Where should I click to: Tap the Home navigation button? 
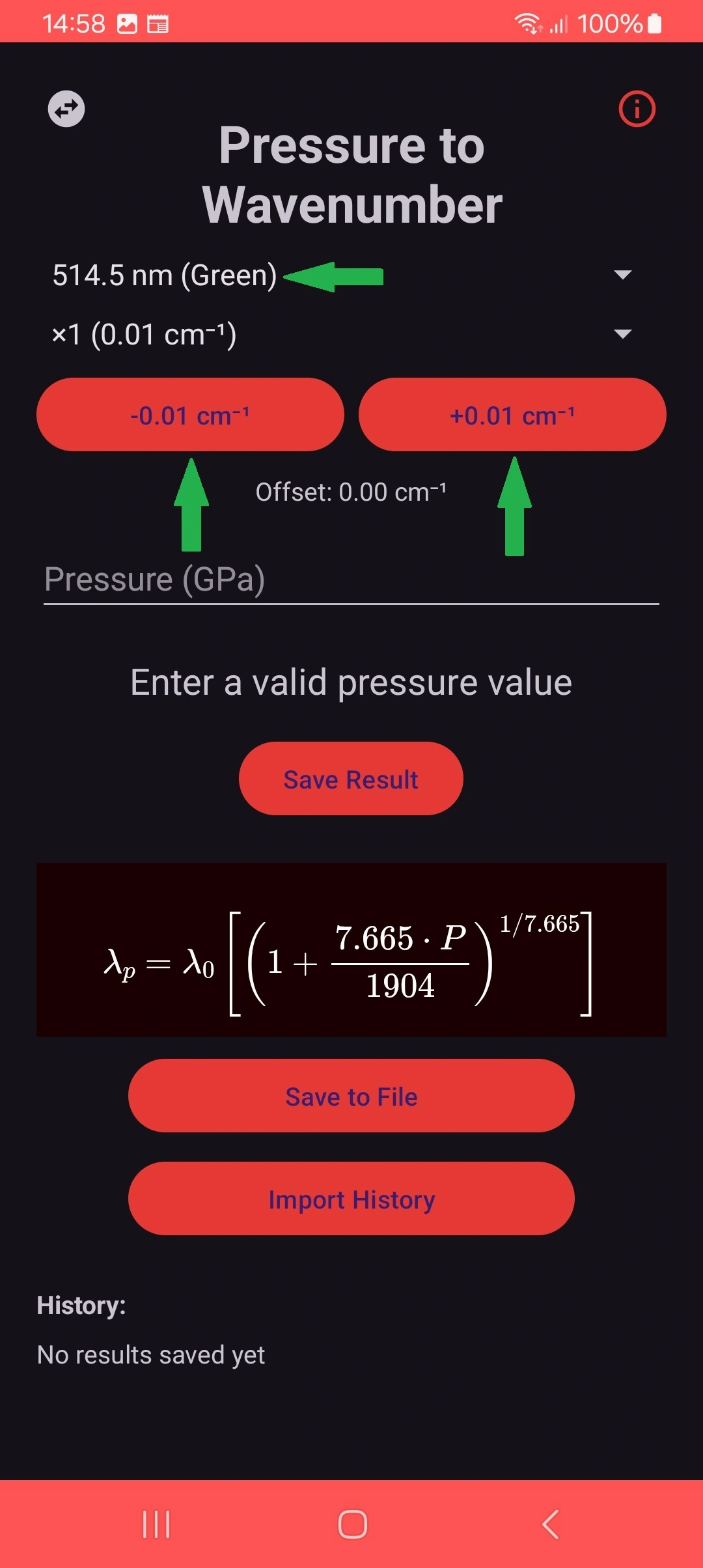[x=351, y=1524]
